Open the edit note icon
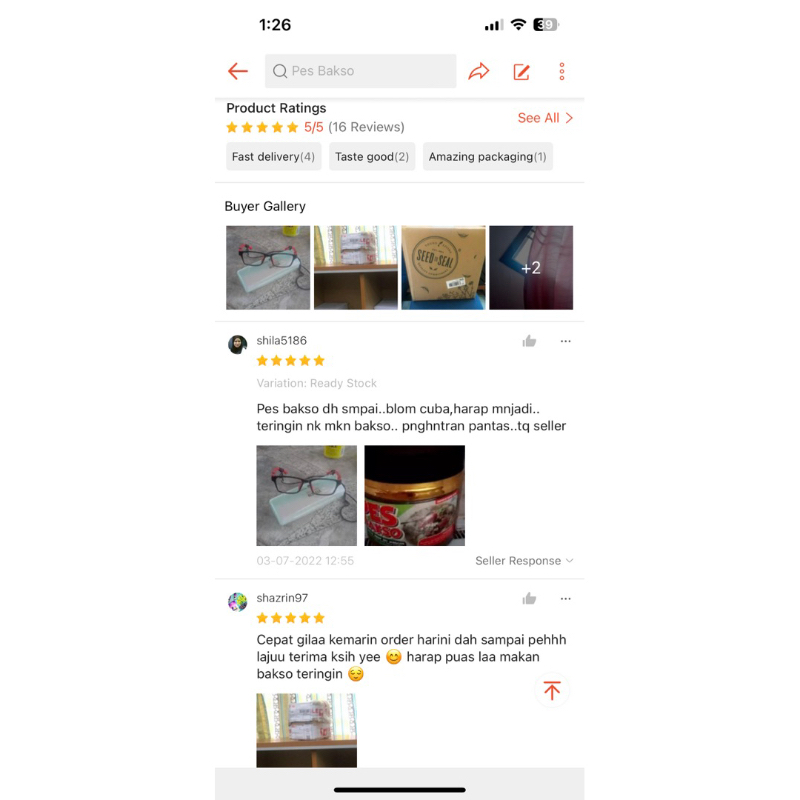Viewport: 800px width, 800px height. tap(521, 72)
